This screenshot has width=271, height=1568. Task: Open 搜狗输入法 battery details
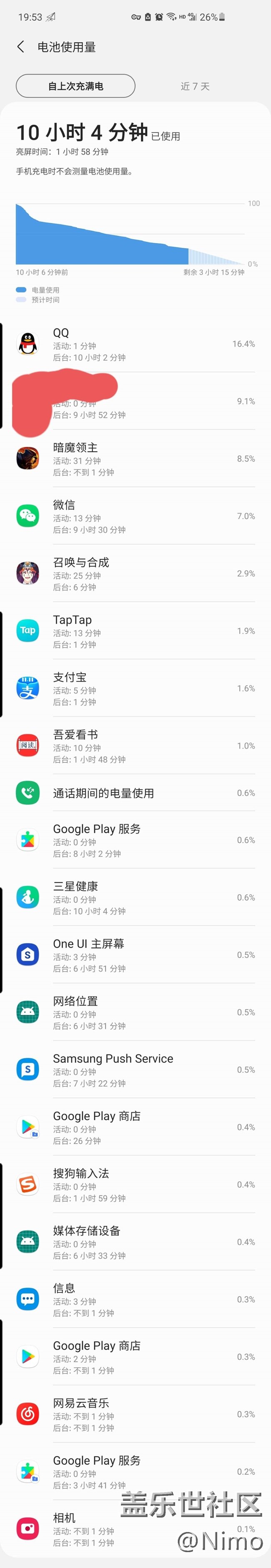[135, 1184]
